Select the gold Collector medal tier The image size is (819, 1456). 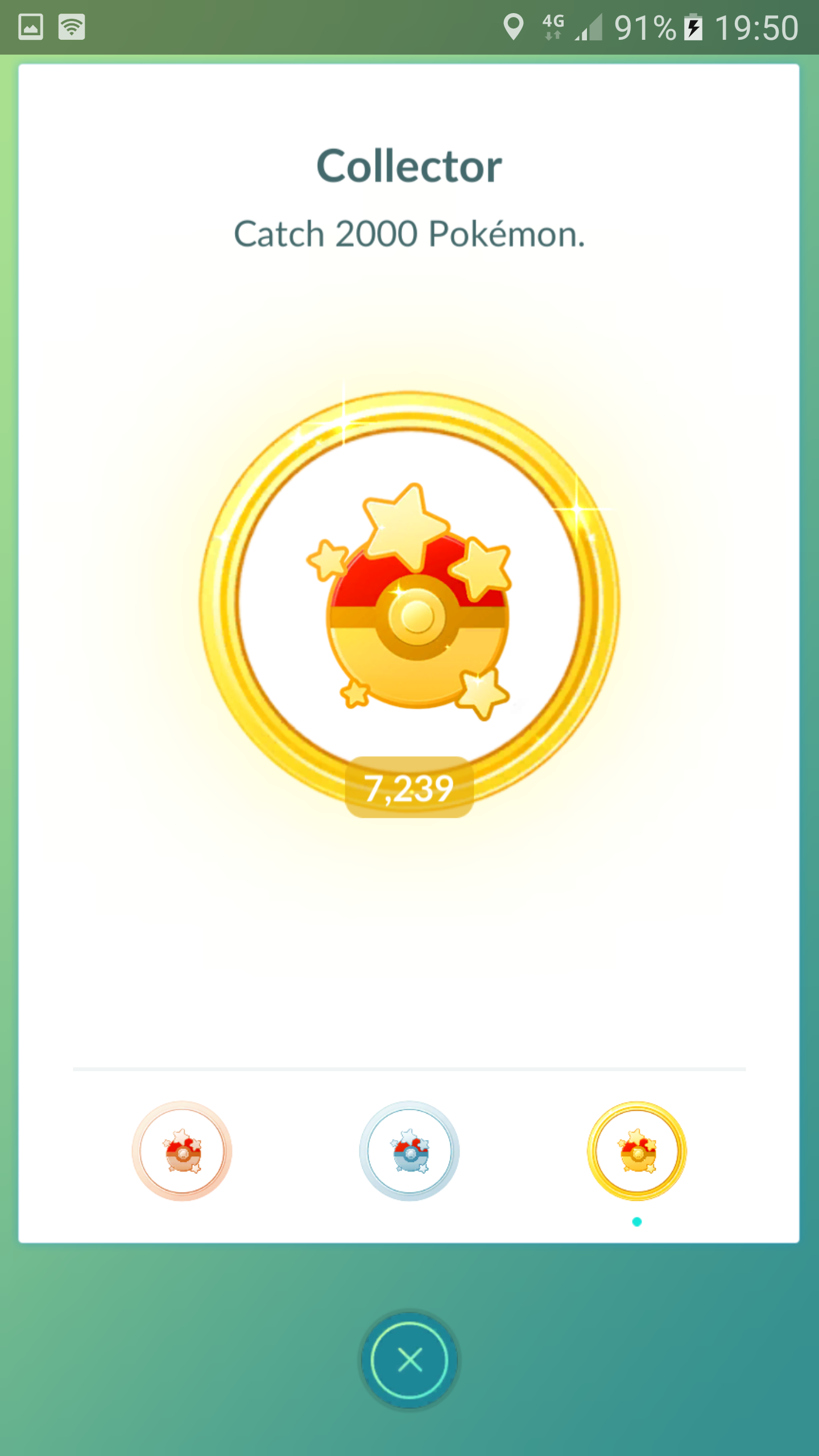click(637, 1151)
